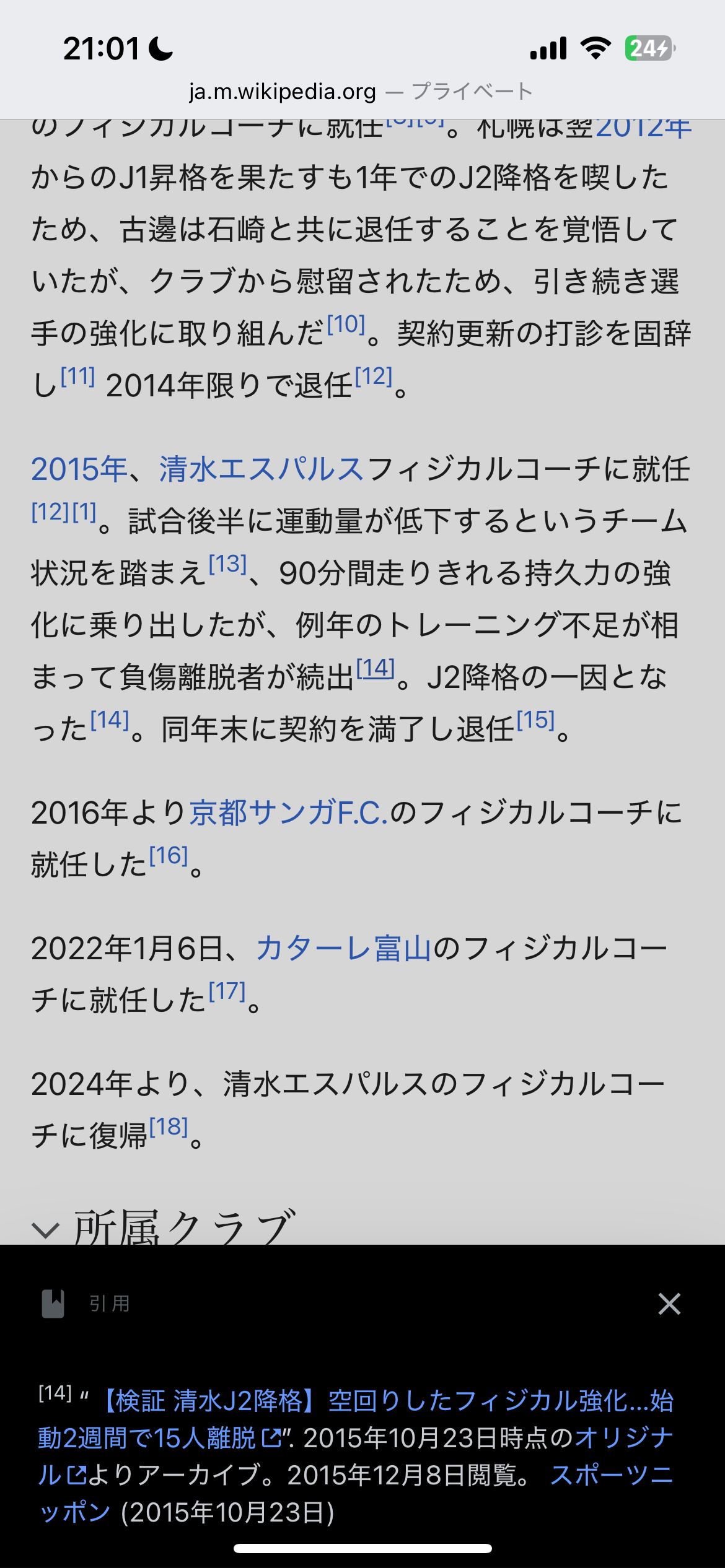Open the 2015年 link
The image size is (725, 1568).
(79, 469)
